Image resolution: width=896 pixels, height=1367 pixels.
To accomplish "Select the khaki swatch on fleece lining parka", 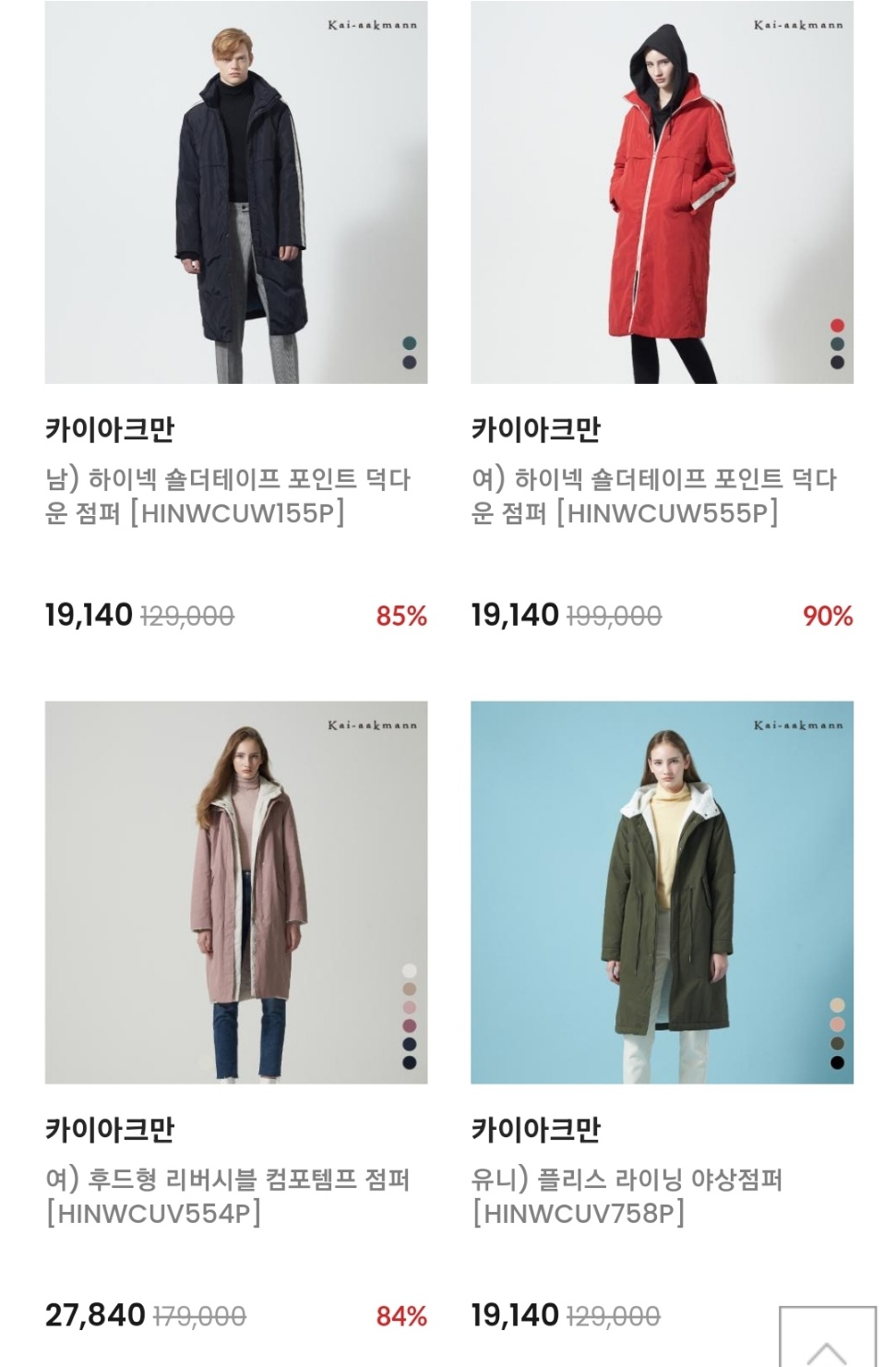I will (x=837, y=1044).
